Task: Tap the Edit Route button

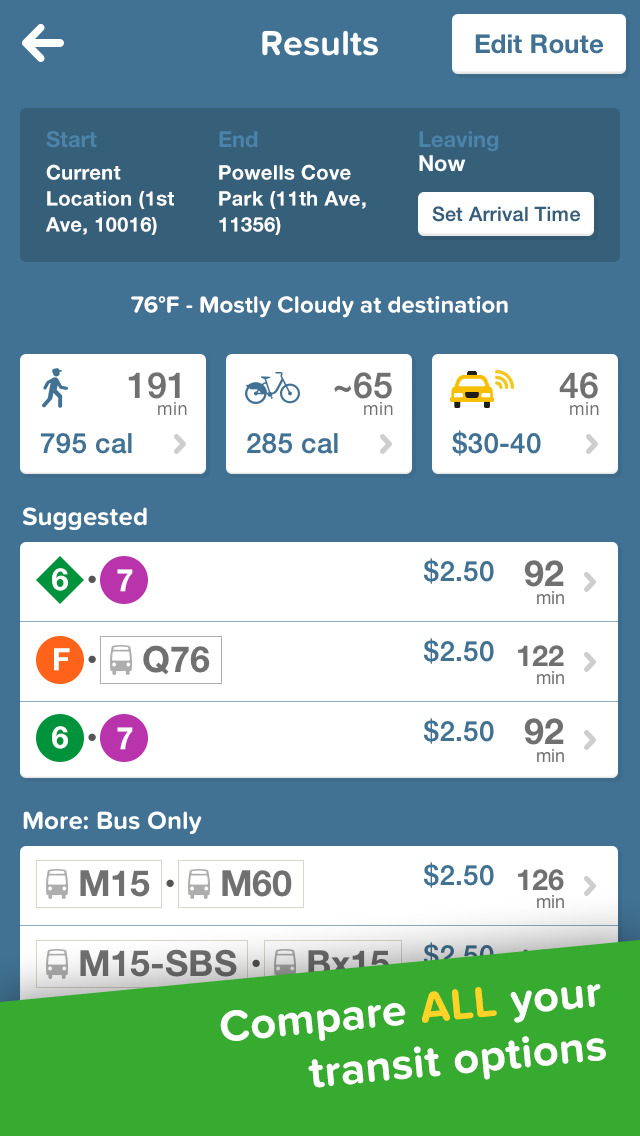Action: pos(539,44)
